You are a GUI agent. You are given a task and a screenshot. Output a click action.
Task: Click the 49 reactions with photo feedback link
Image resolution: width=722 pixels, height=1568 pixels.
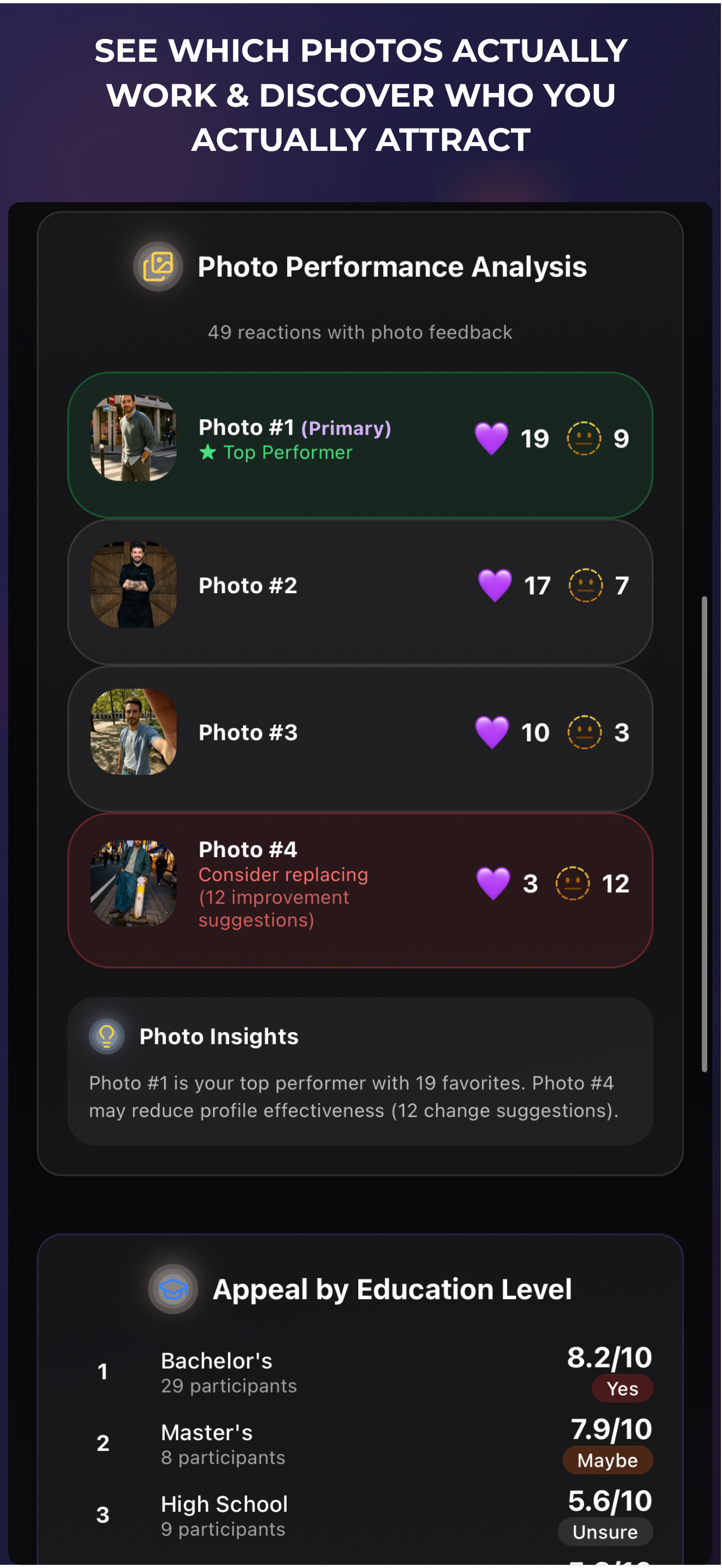click(360, 332)
